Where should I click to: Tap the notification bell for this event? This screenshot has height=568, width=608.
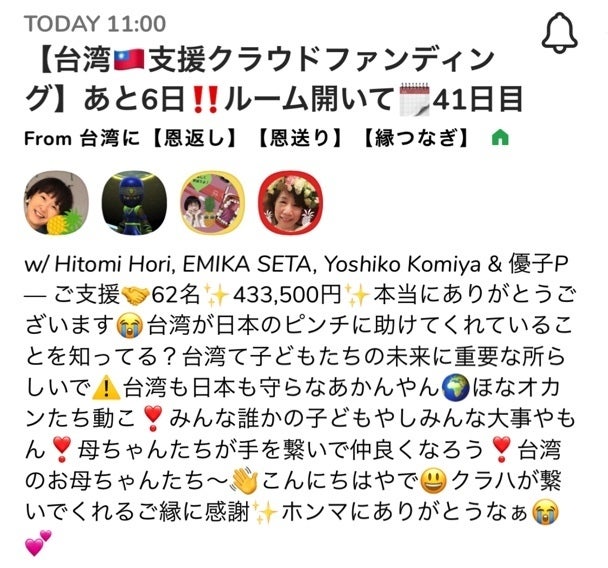[x=561, y=36]
